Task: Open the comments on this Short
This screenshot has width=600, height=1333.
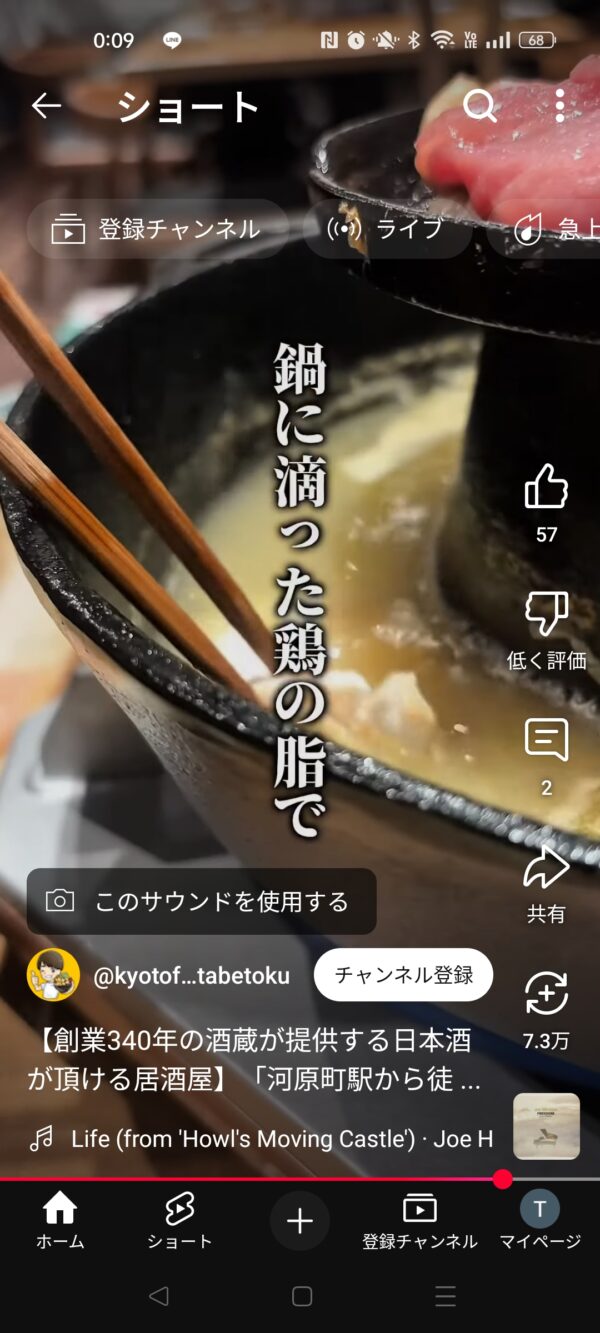Action: [x=546, y=741]
